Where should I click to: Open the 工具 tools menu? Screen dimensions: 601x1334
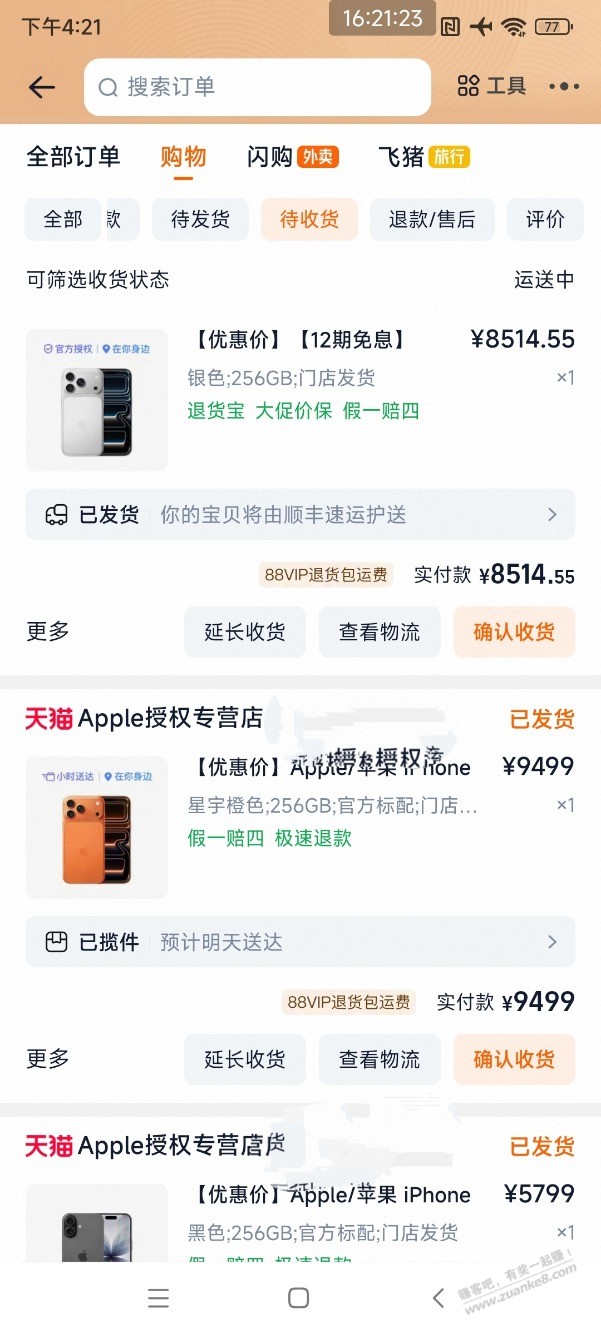[x=491, y=86]
